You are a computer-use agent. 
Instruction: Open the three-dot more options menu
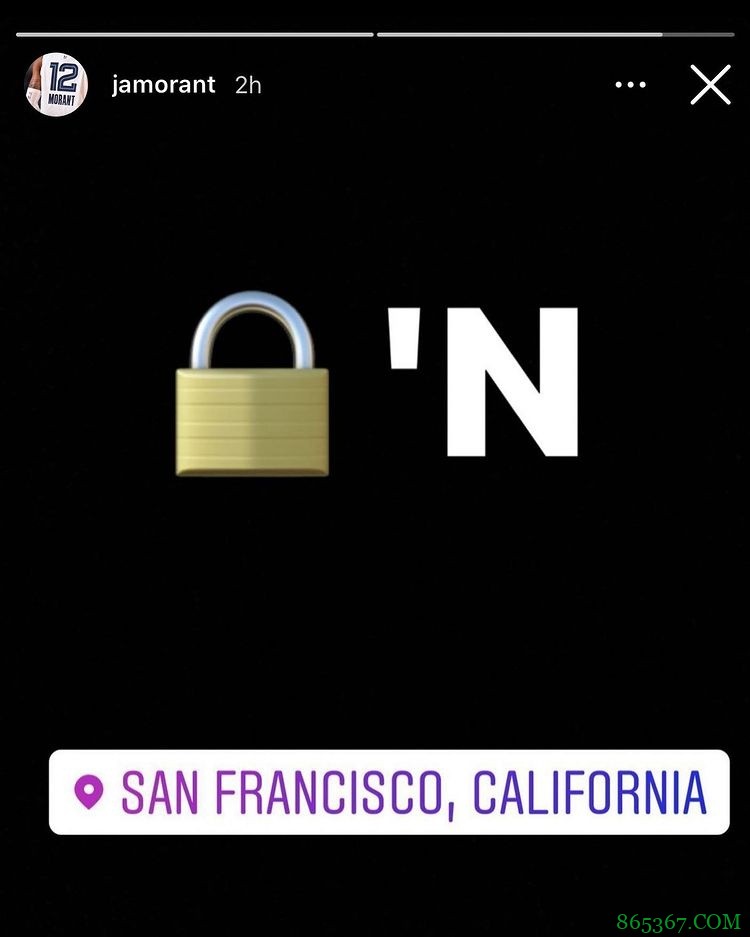tap(630, 85)
